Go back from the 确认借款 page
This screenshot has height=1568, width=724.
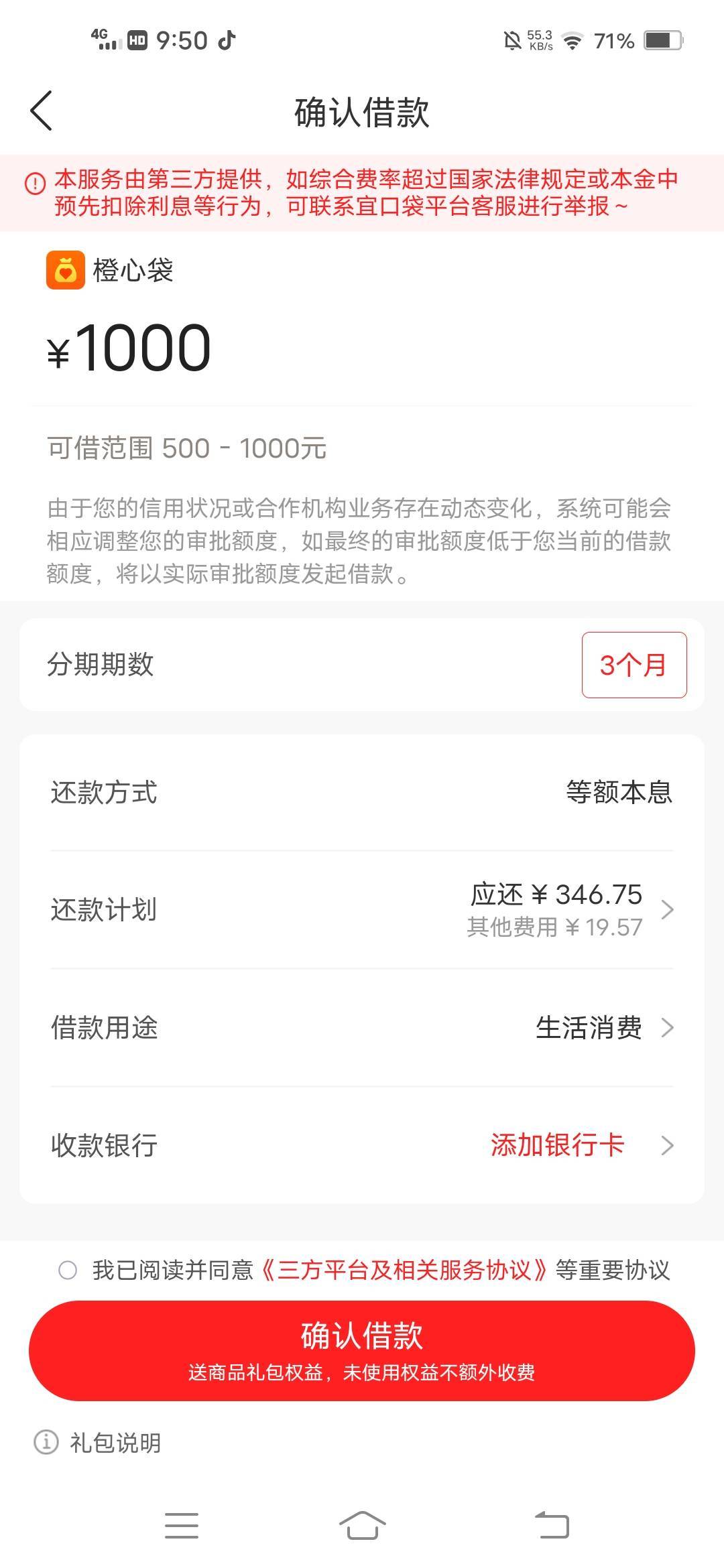pos(42,111)
